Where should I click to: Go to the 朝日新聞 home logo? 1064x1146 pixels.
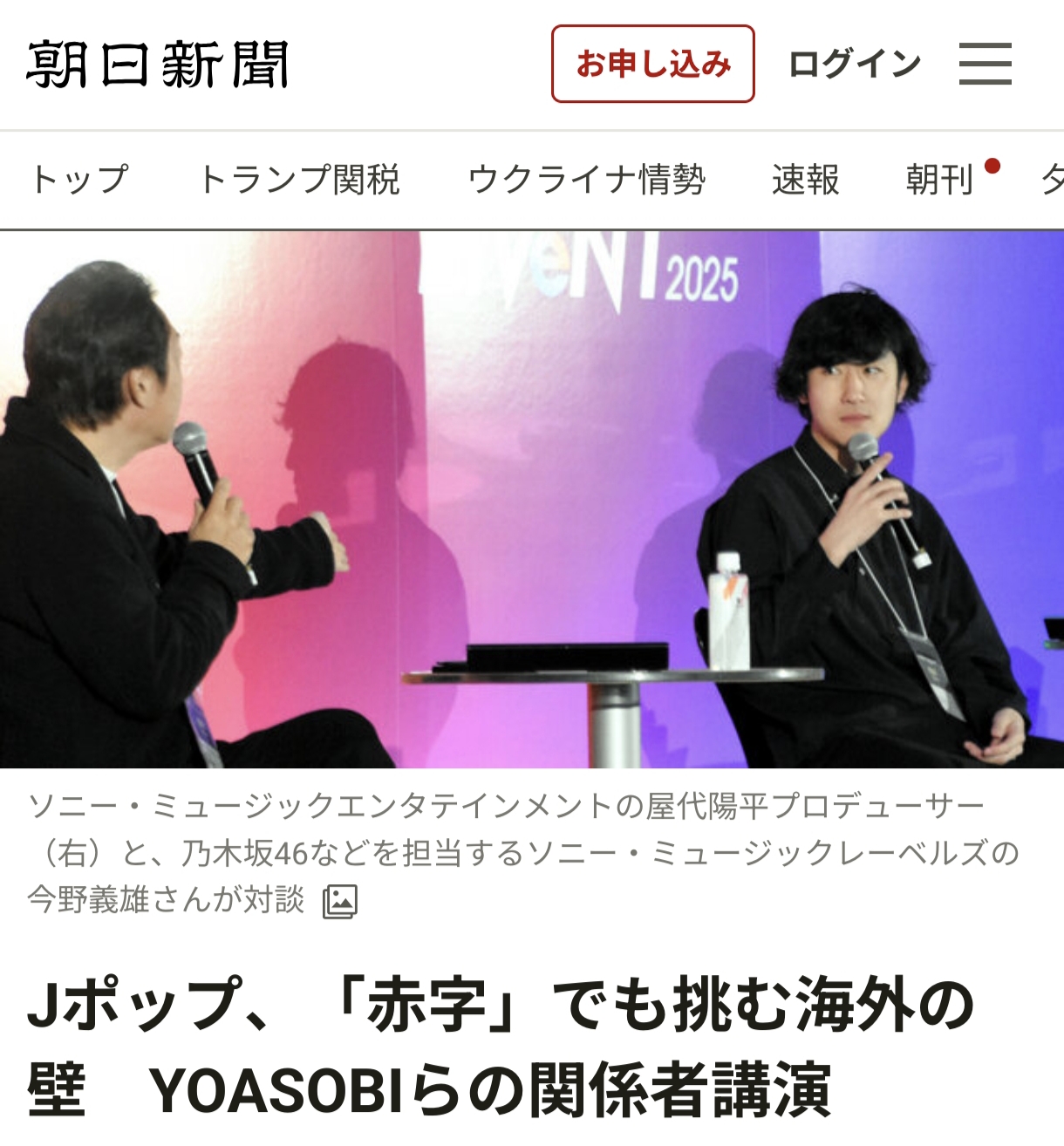pos(158,65)
